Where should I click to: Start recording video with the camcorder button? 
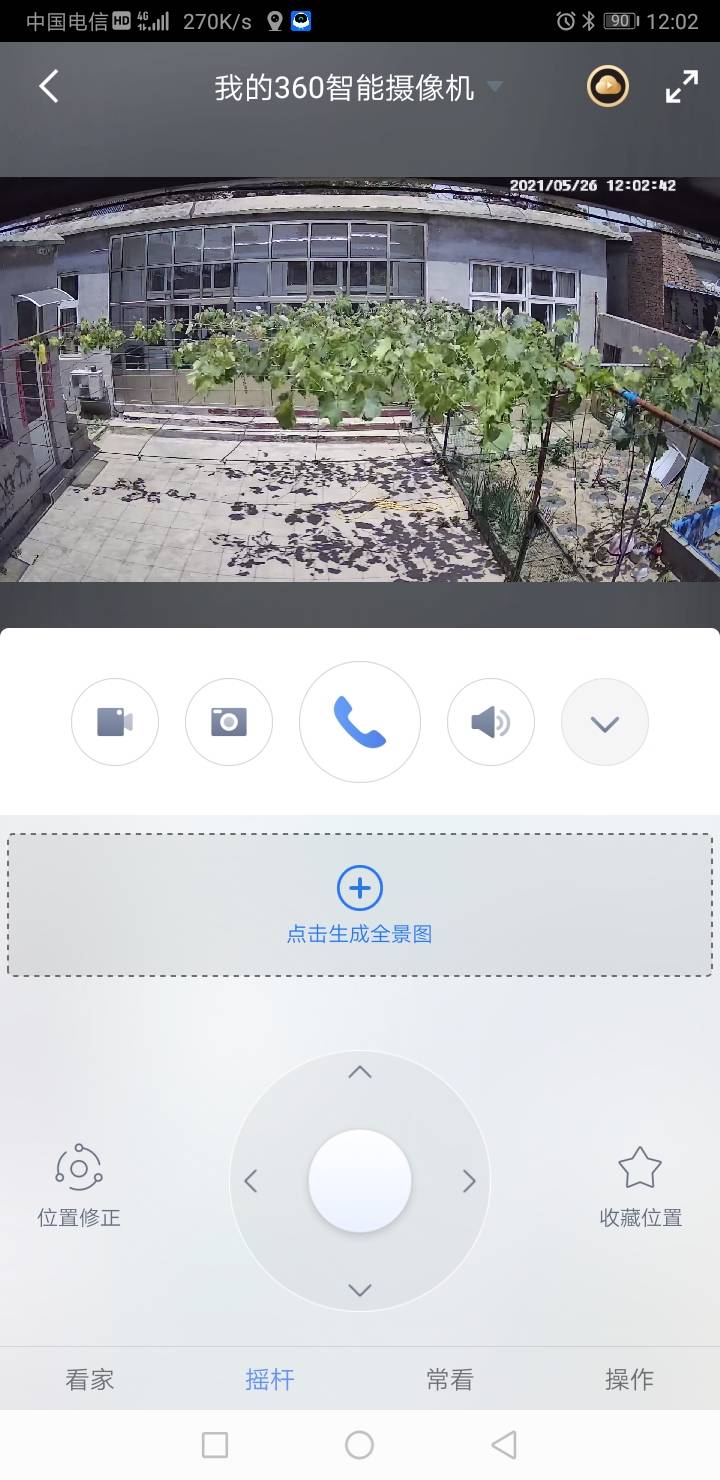pos(115,722)
